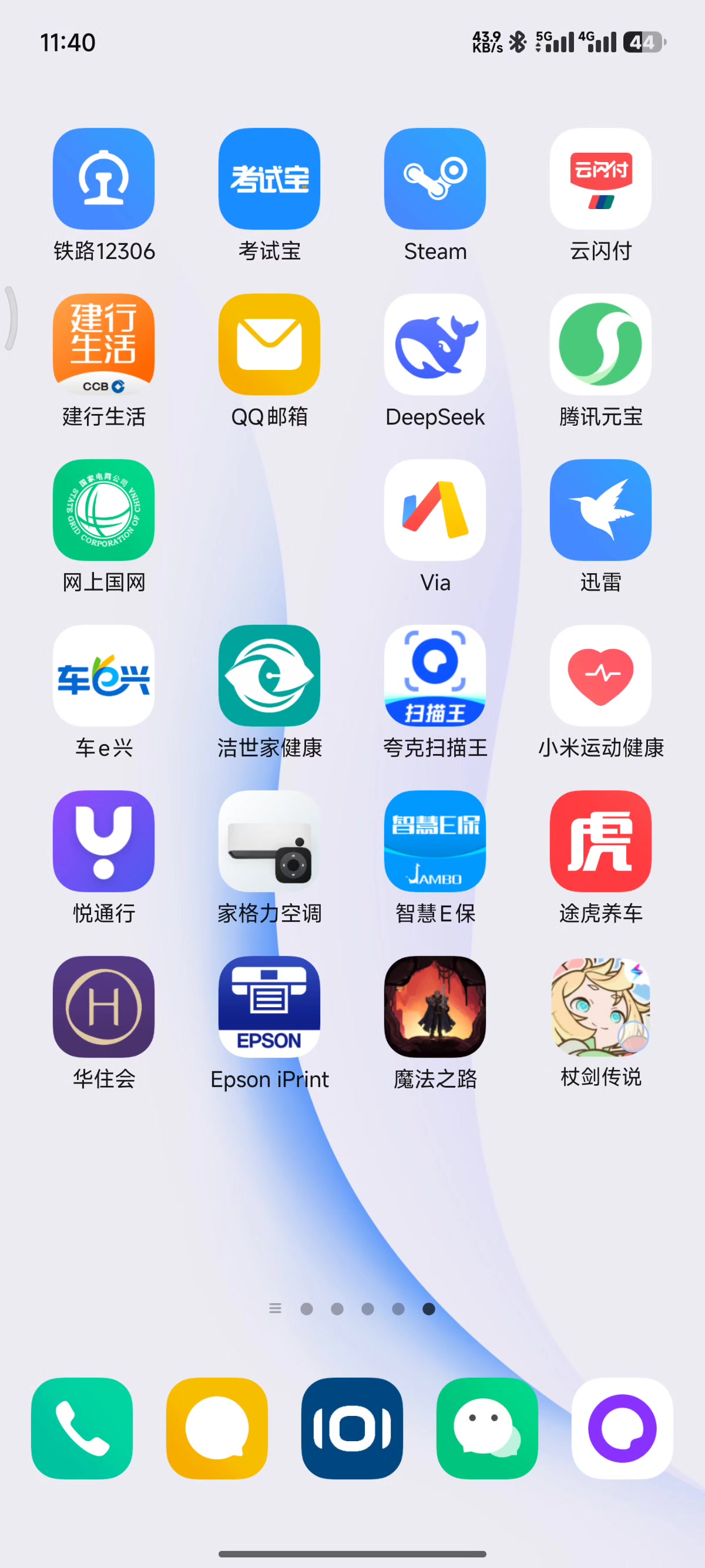Open the 云闪付 payment app
Image resolution: width=705 pixels, height=1568 pixels.
click(600, 179)
